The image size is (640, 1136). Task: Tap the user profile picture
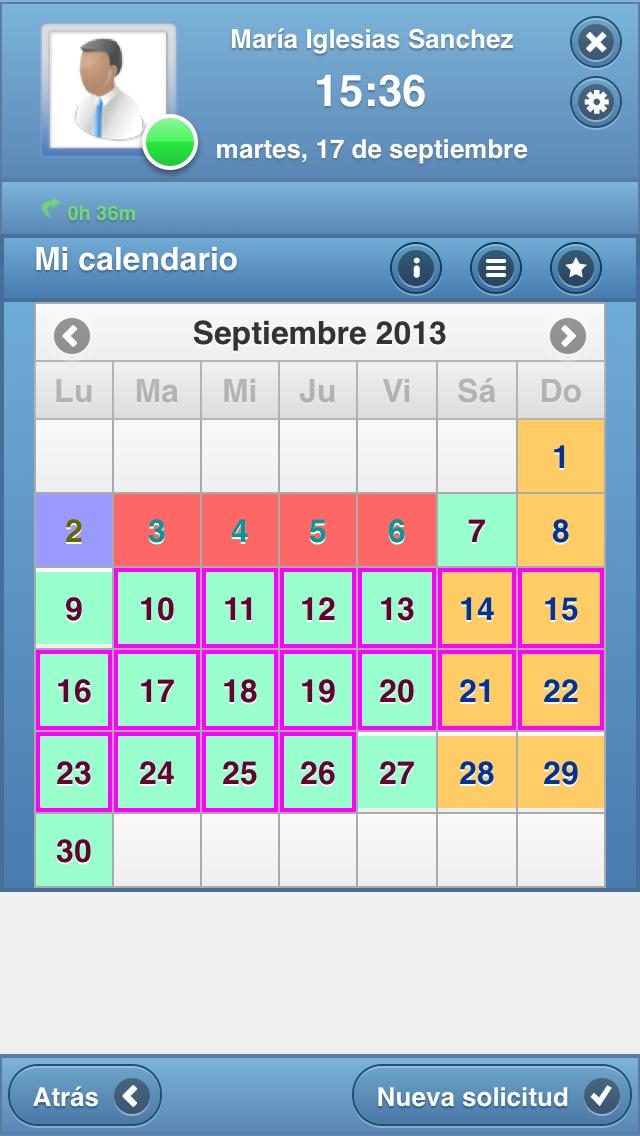108,92
